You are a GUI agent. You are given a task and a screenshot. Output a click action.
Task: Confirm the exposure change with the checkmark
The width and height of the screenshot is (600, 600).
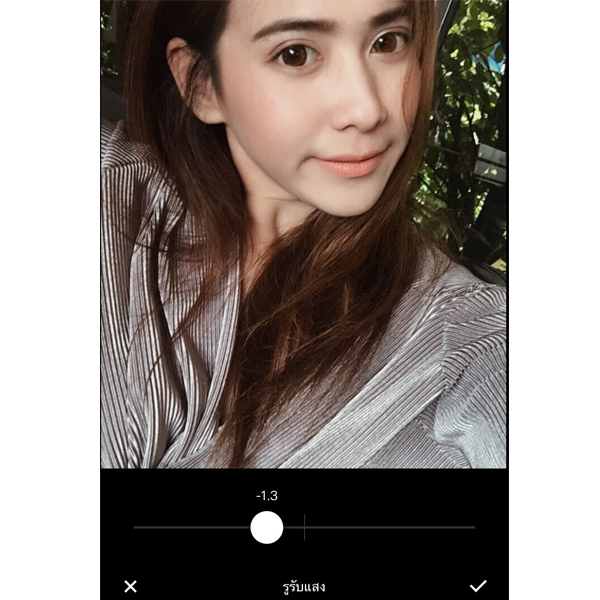(478, 586)
